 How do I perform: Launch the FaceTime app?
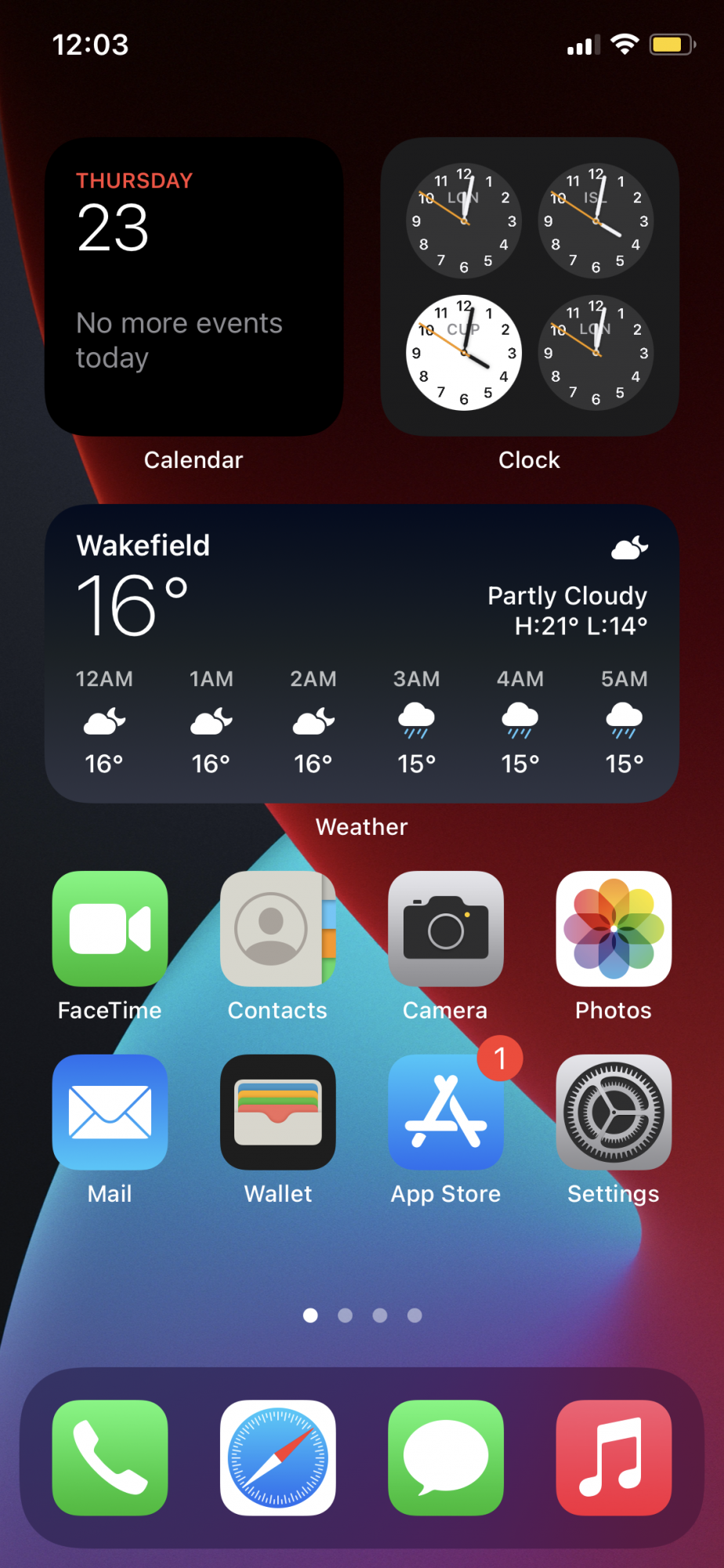(x=110, y=929)
